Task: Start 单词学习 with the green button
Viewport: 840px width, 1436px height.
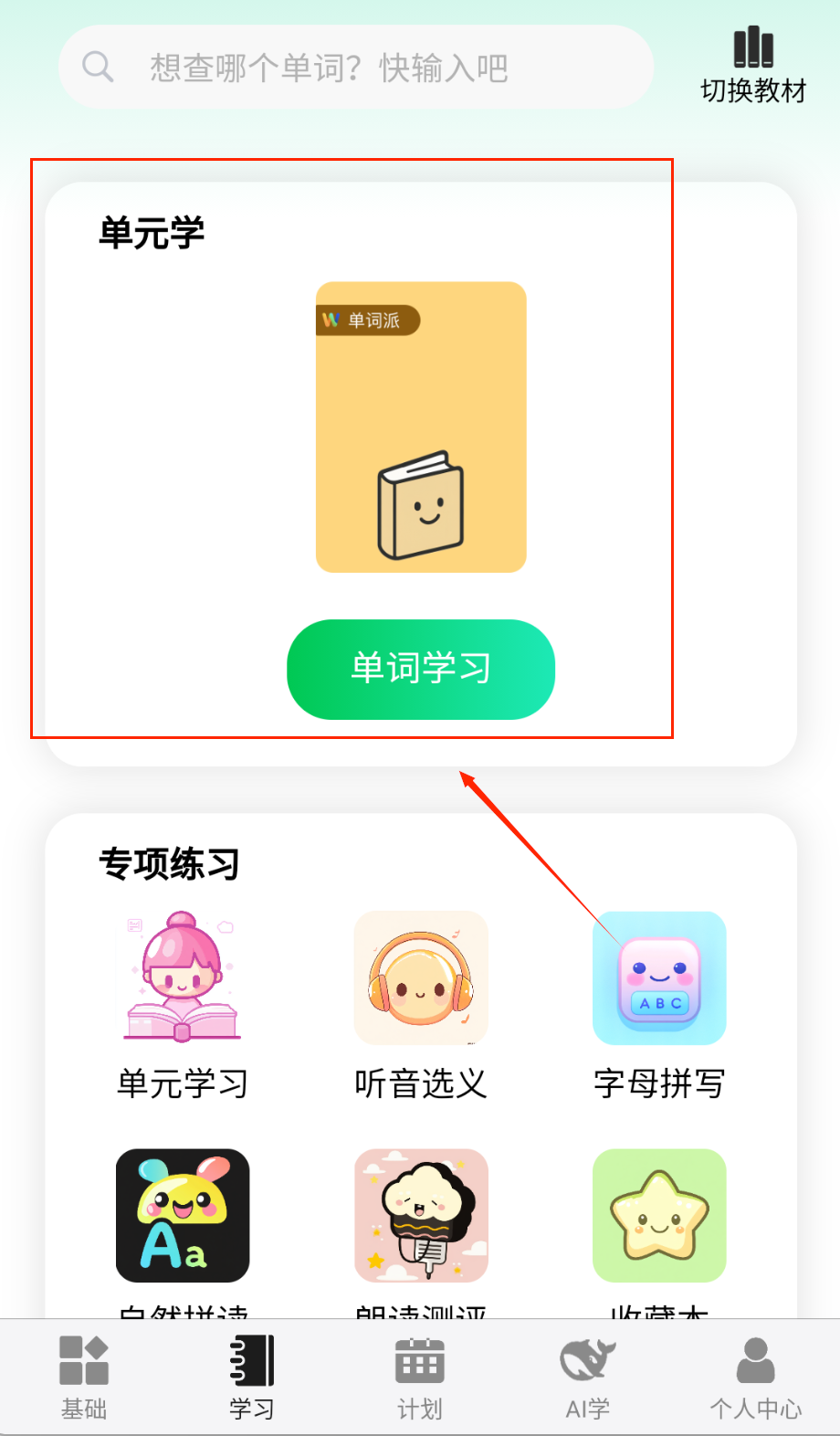Action: (421, 669)
